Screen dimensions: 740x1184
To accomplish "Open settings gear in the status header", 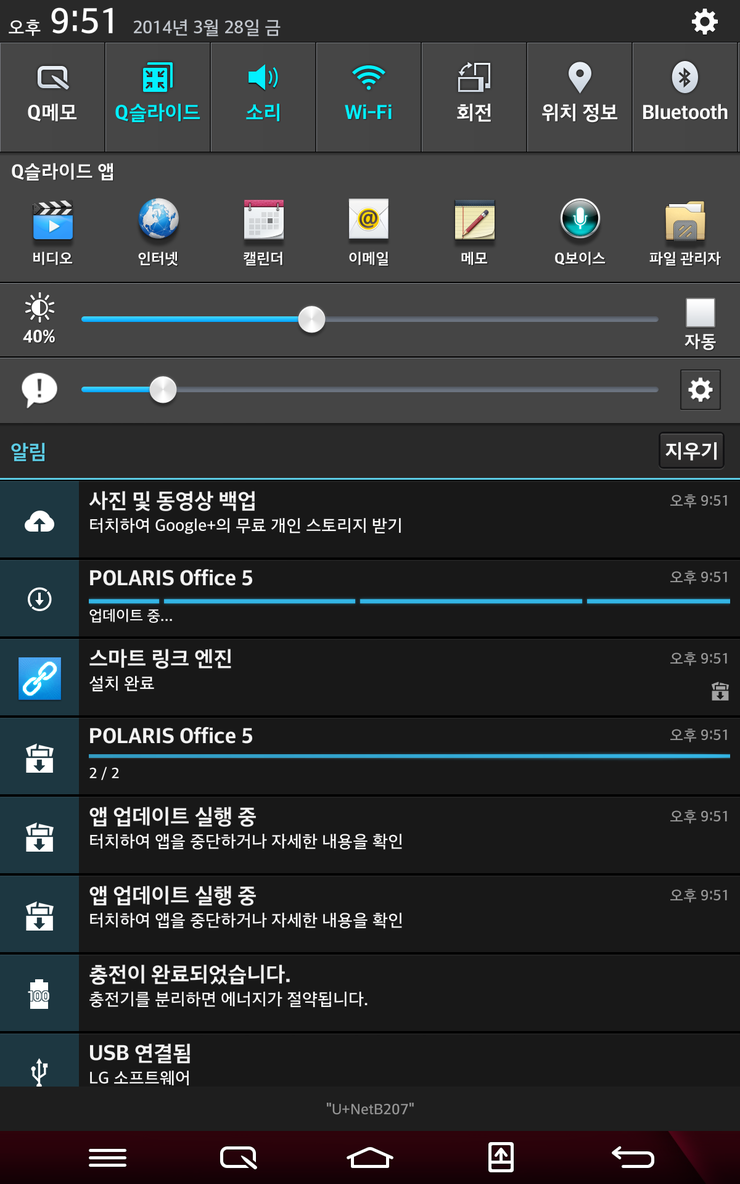I will click(x=705, y=22).
